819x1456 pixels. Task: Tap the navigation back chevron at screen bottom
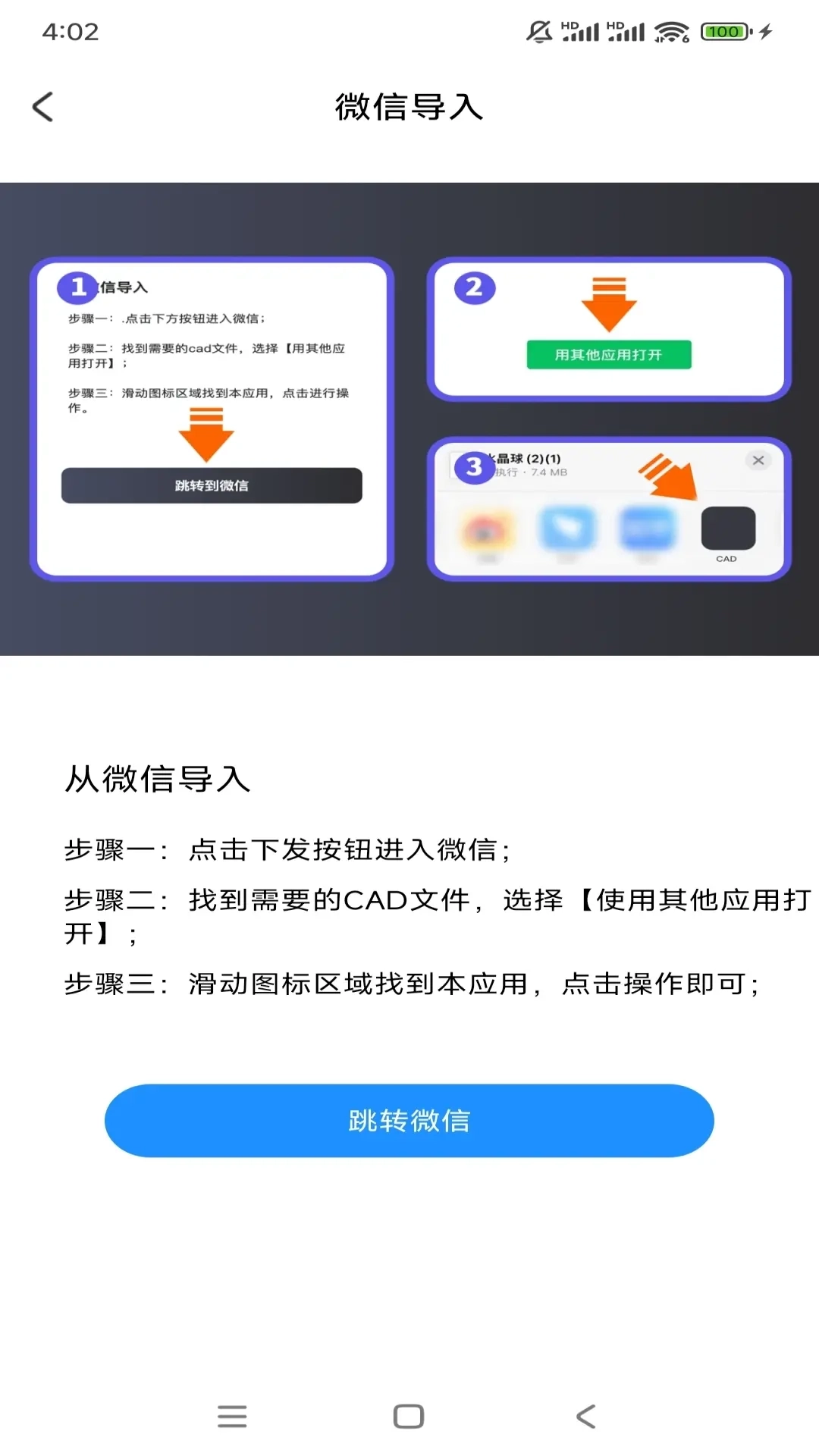coord(585,1416)
